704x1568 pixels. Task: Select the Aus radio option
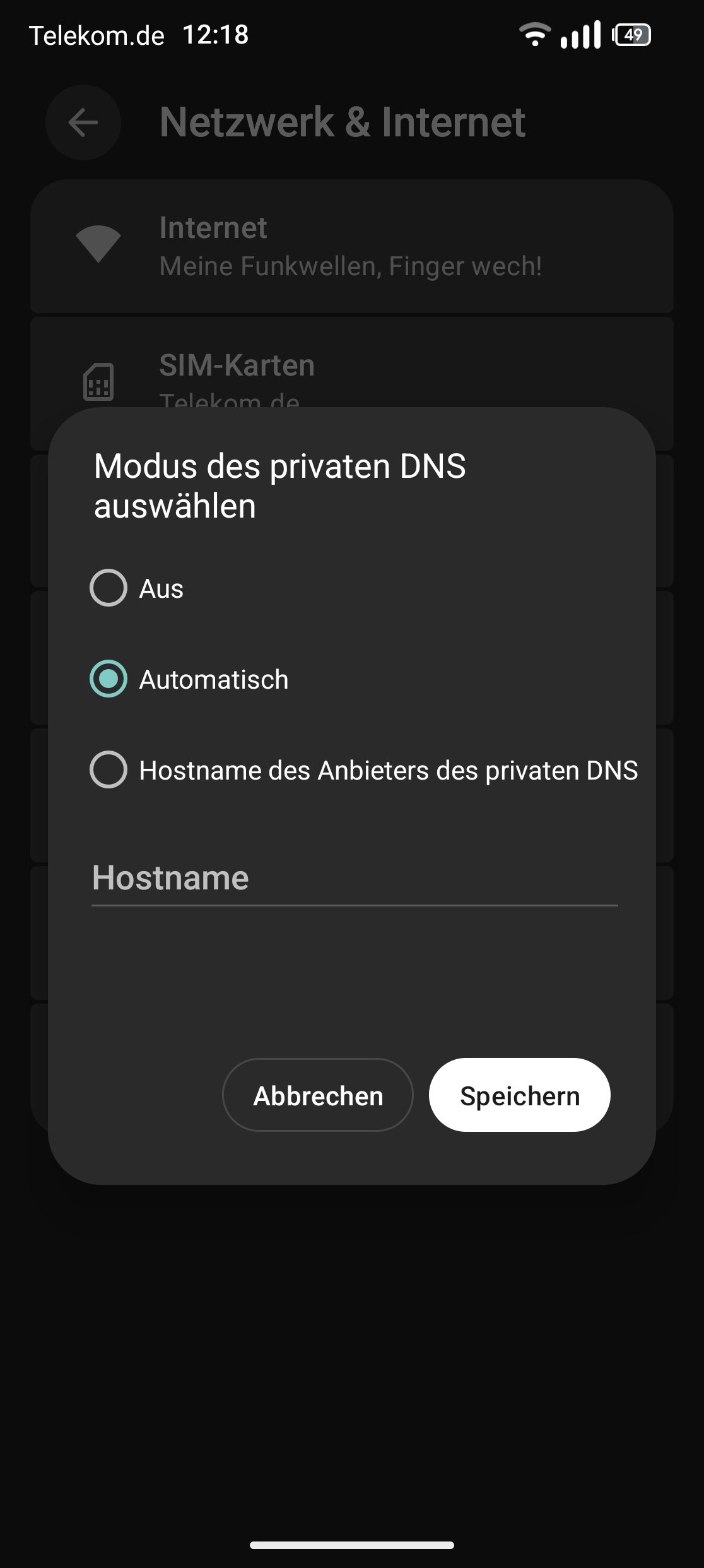[109, 588]
